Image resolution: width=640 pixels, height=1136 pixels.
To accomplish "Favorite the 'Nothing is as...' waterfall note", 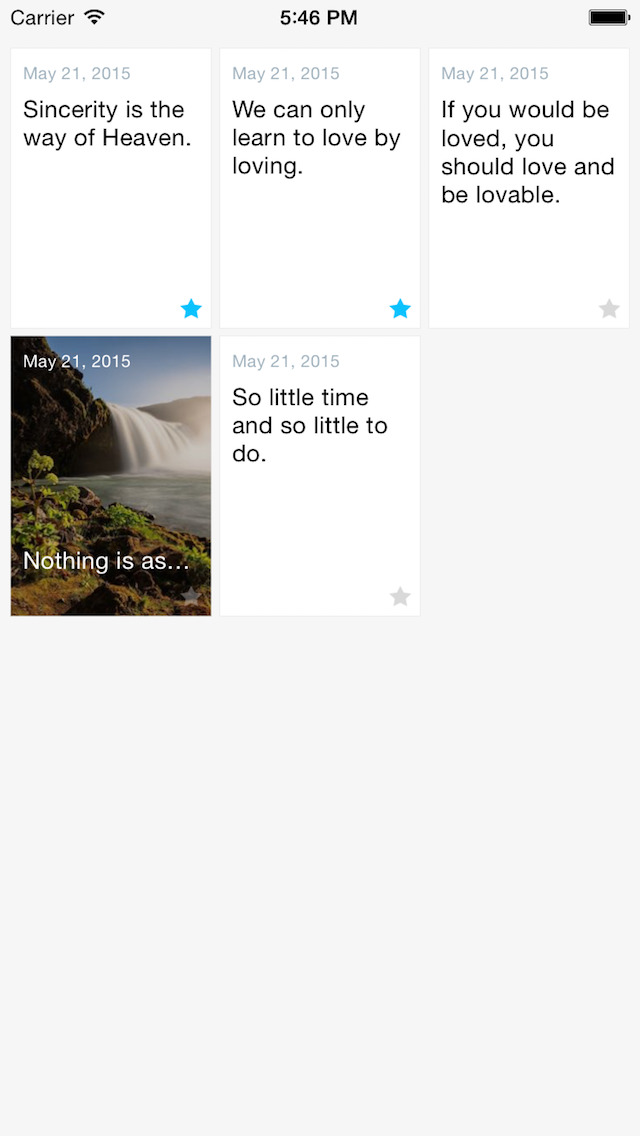I will [191, 597].
